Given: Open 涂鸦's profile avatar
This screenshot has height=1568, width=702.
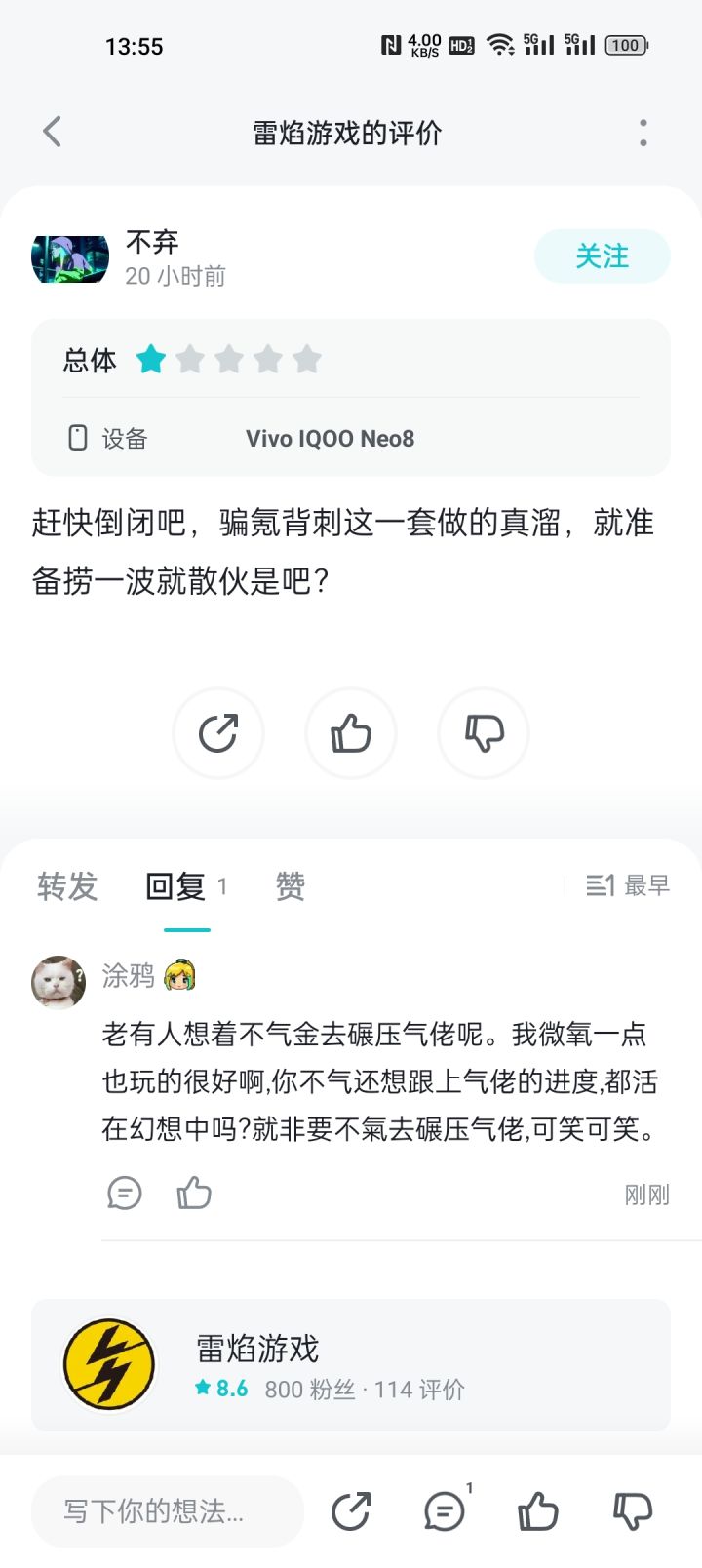Looking at the screenshot, I should click(58, 981).
